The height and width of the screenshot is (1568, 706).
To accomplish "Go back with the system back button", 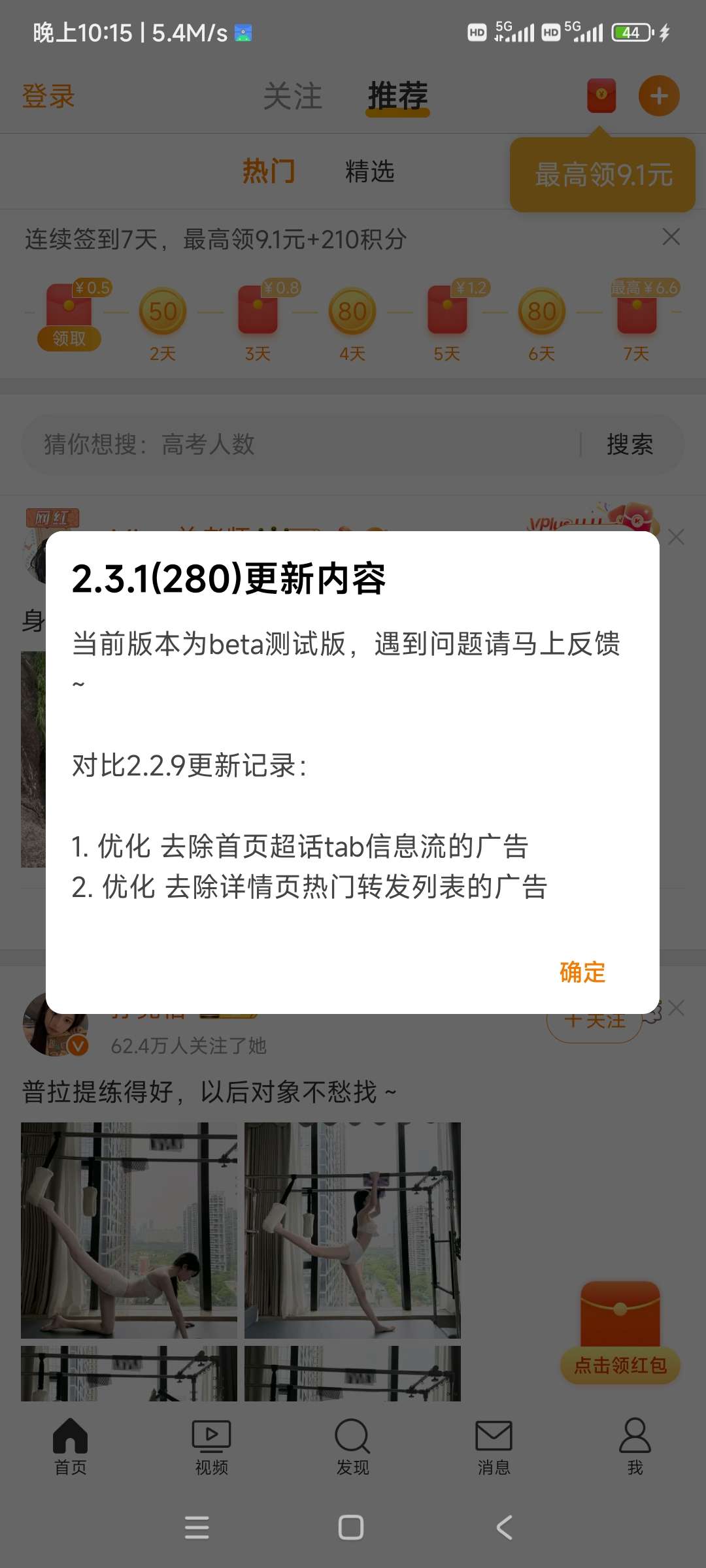I will pos(504,1527).
